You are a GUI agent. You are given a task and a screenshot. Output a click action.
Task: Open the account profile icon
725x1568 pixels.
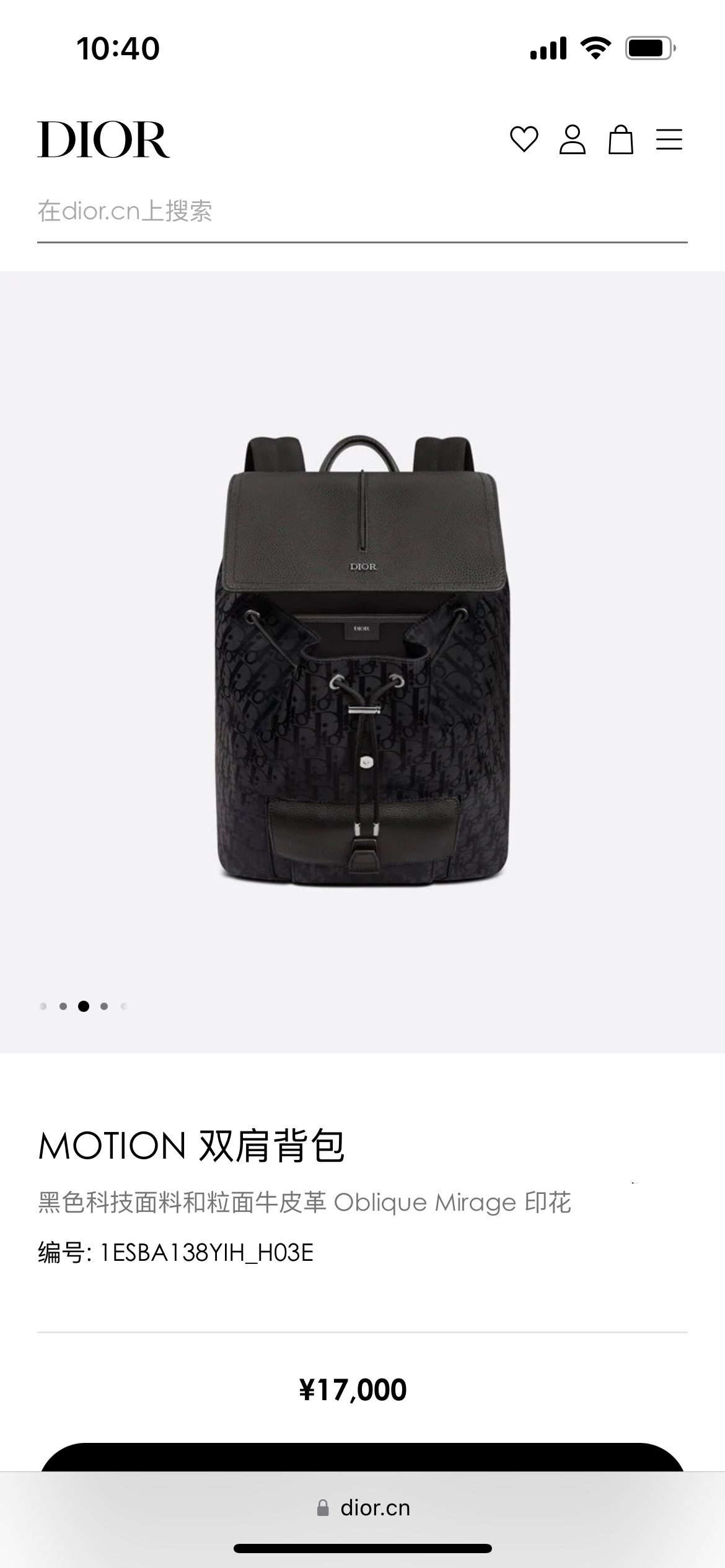tap(572, 139)
